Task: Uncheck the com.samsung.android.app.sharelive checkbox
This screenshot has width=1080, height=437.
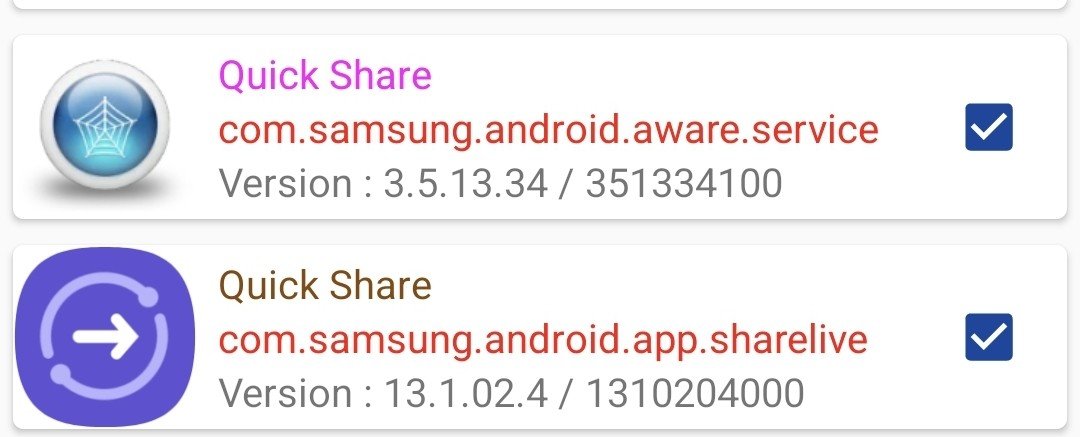Action: pyautogui.click(x=989, y=337)
